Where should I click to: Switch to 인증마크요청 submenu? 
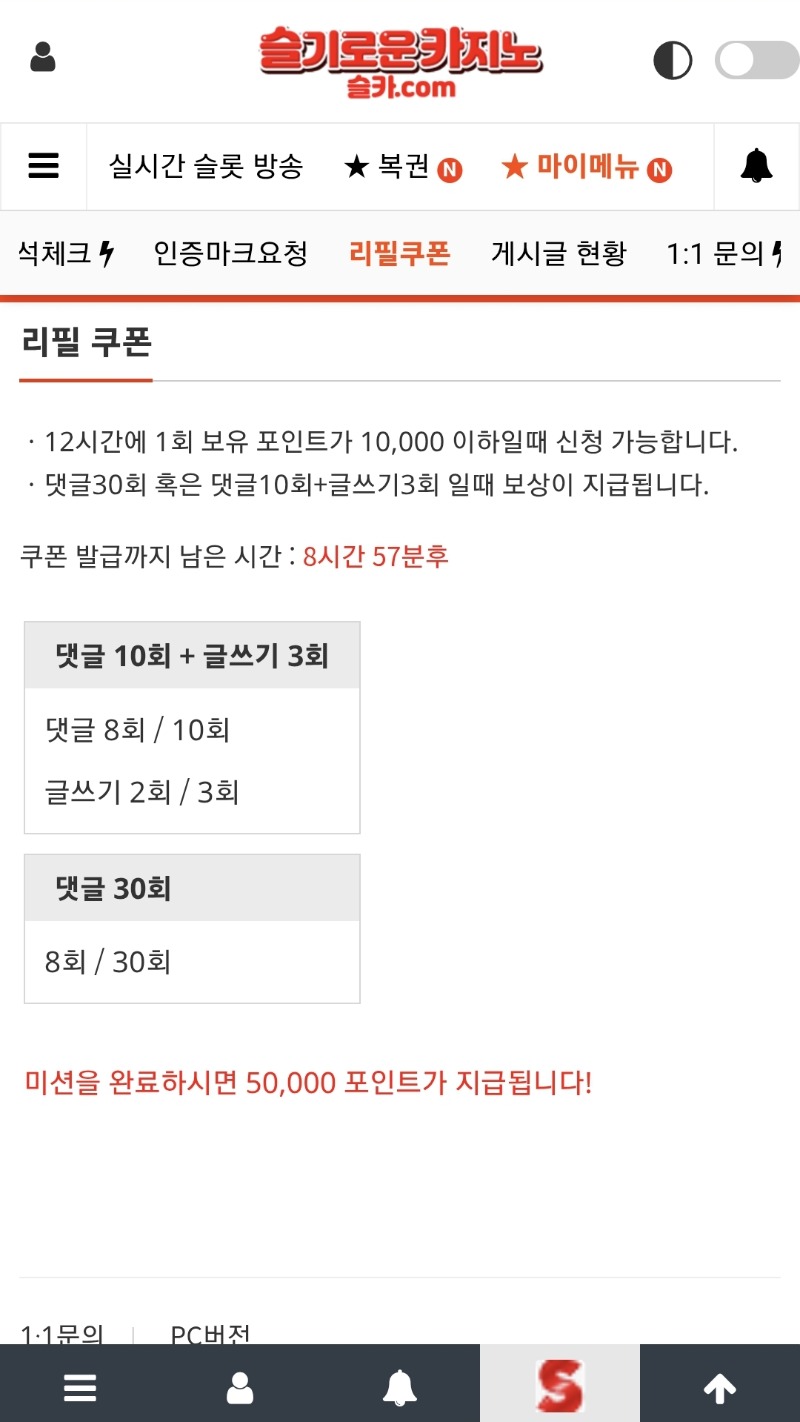[x=230, y=254]
